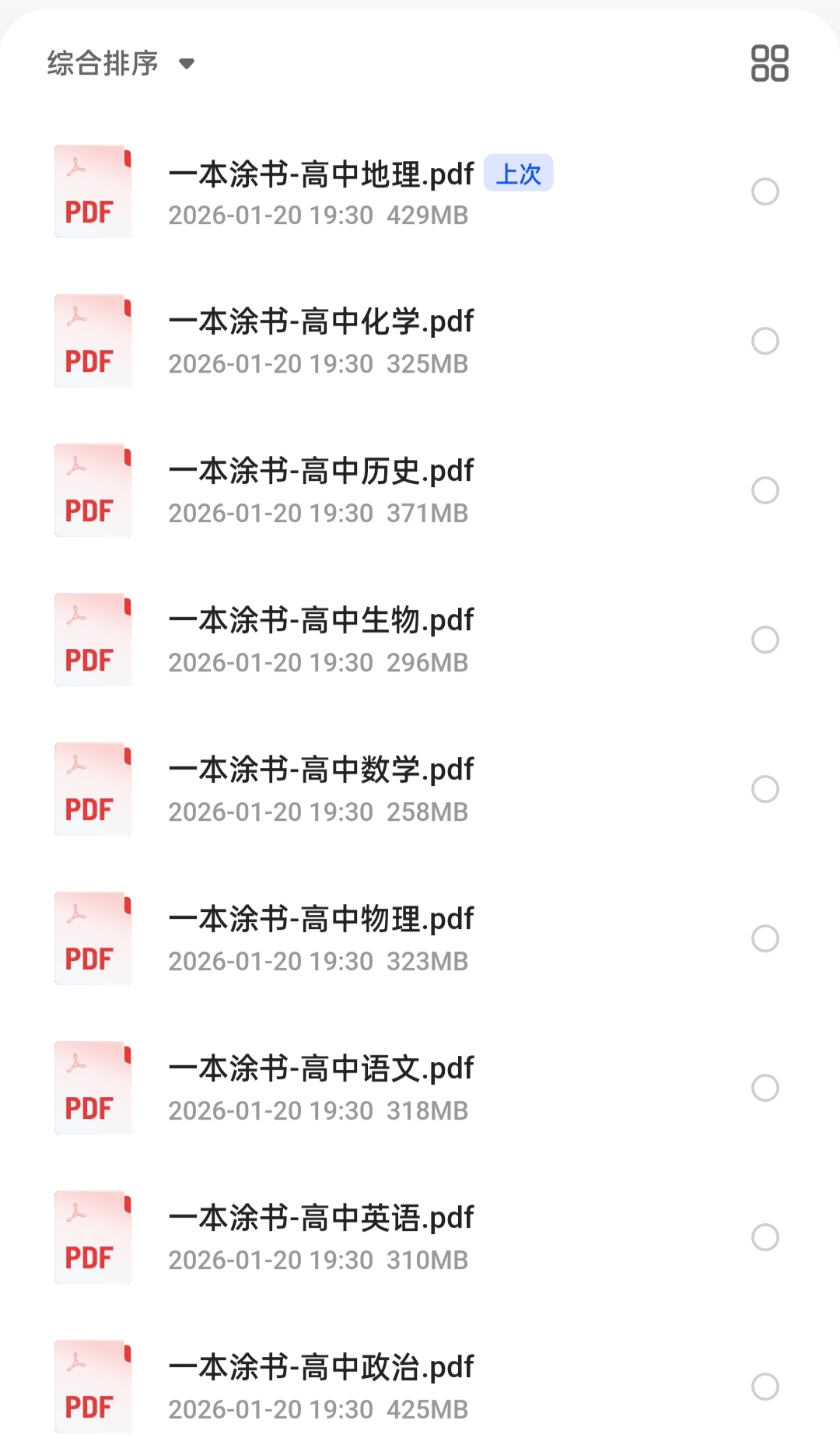Open 一本涂书-高中政治.pdf
This screenshot has height=1441, width=840.
pyautogui.click(x=320, y=1368)
